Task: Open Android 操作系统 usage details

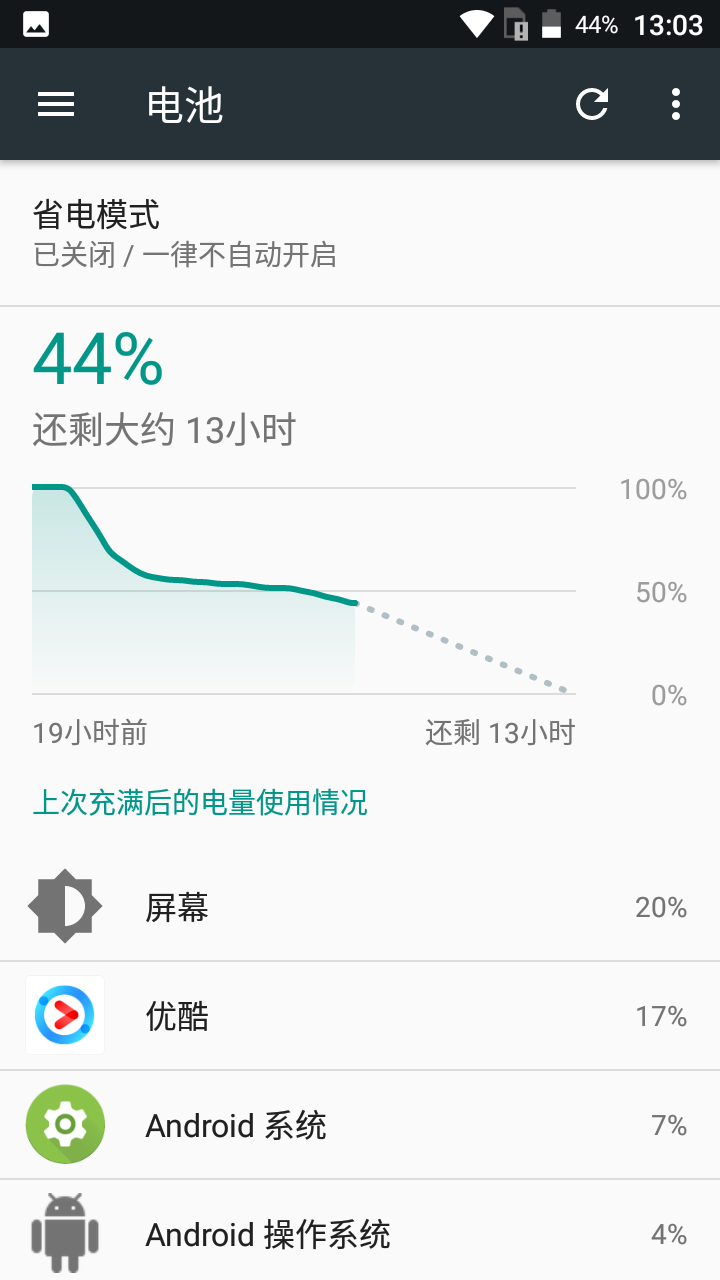Action: click(360, 1230)
